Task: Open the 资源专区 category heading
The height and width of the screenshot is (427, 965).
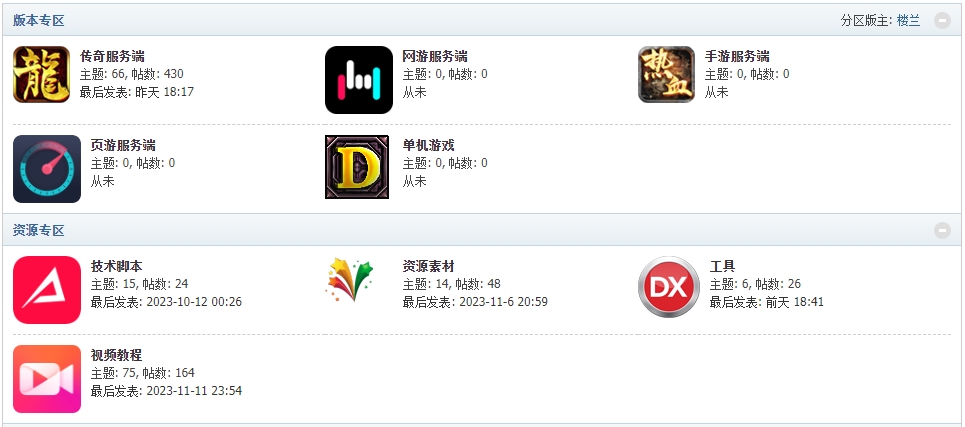Action: coord(38,231)
